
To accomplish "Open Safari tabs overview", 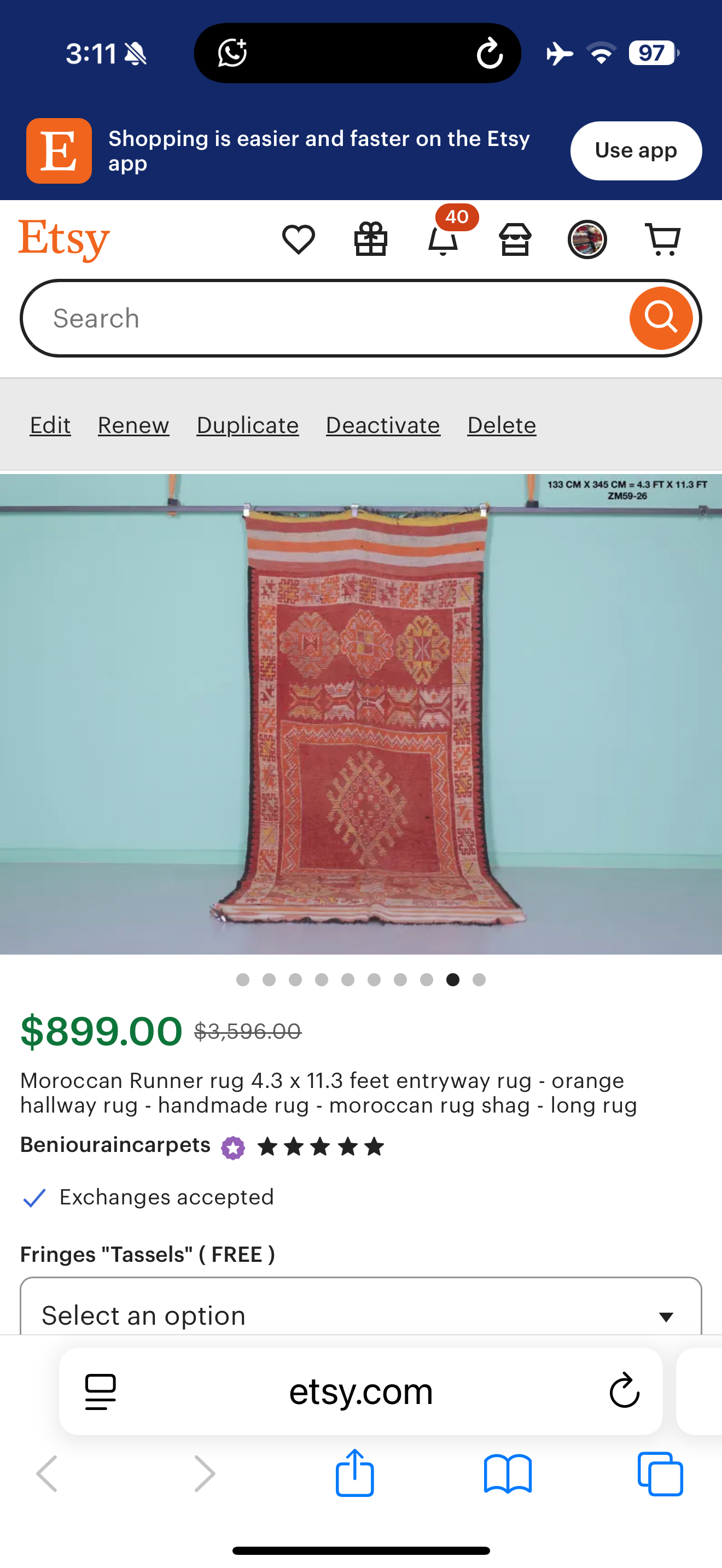I will click(661, 1473).
